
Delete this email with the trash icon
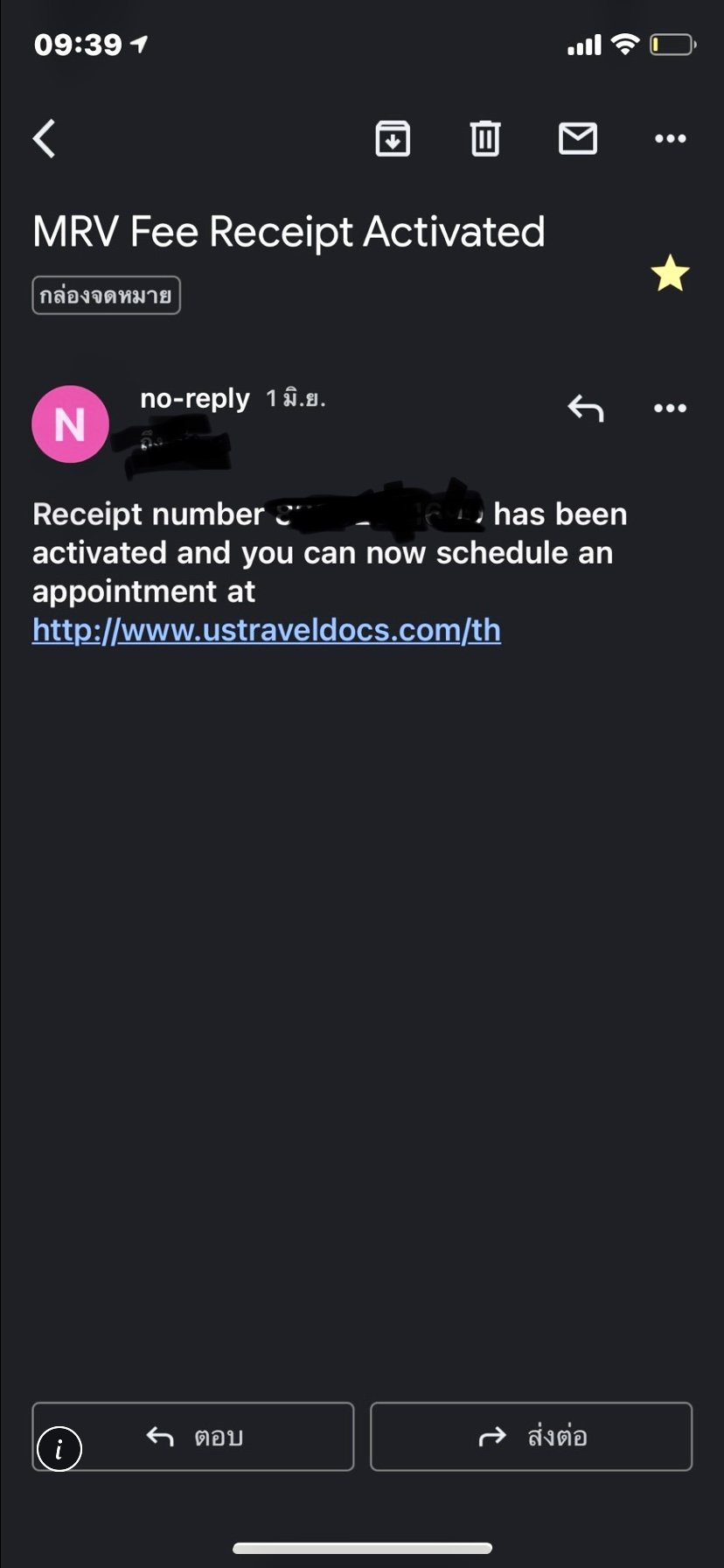click(x=485, y=138)
